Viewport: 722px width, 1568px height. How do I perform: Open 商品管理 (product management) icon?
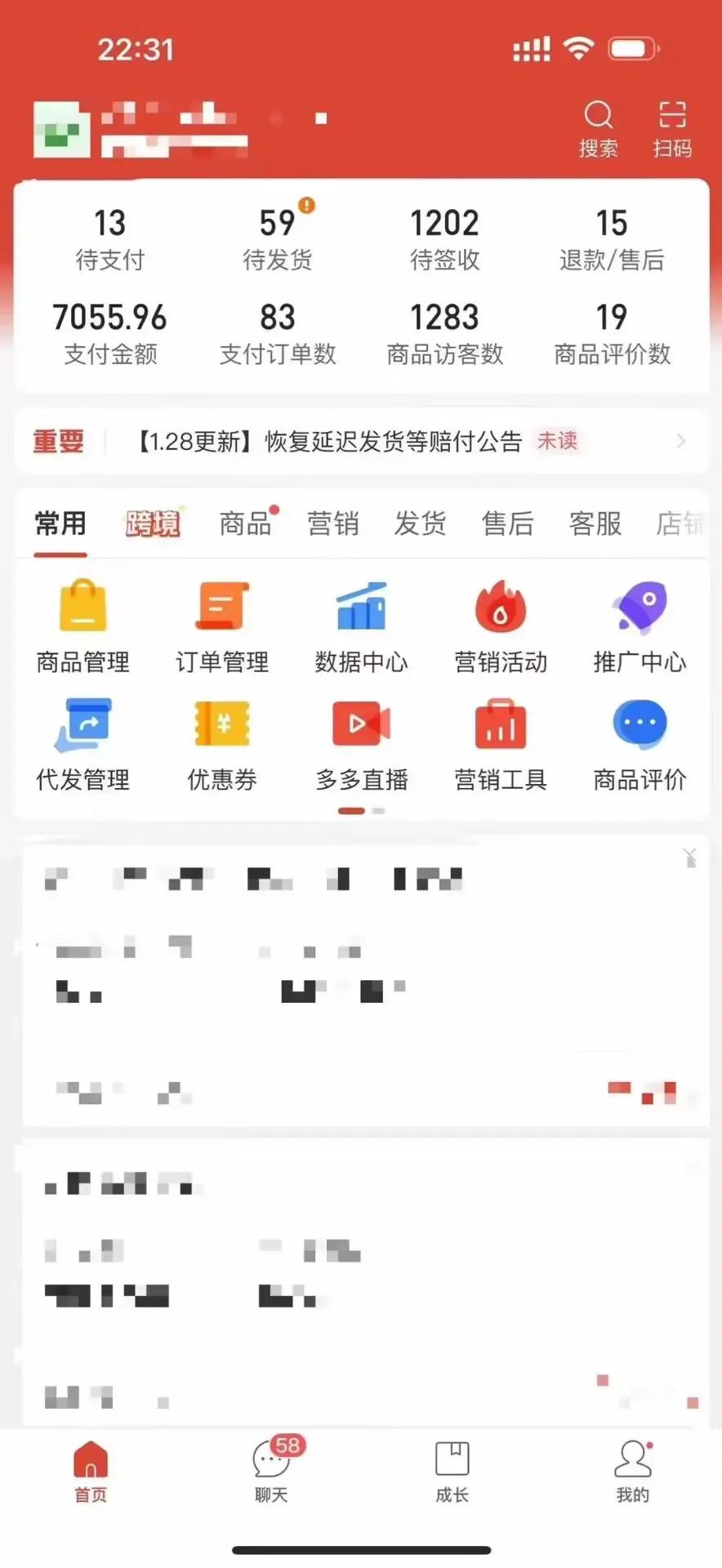pyautogui.click(x=82, y=625)
